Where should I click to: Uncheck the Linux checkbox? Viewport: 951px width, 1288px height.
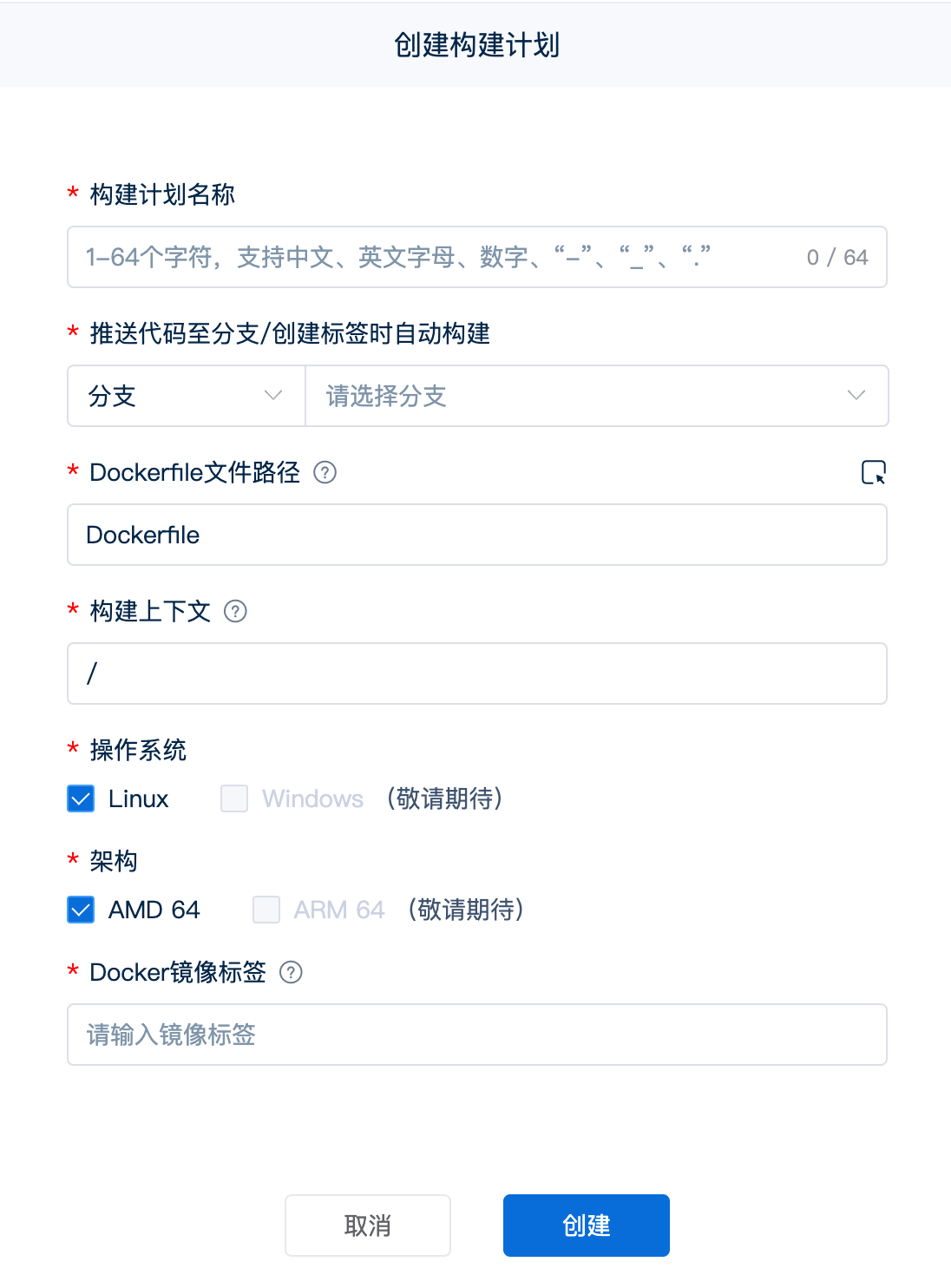tap(81, 798)
